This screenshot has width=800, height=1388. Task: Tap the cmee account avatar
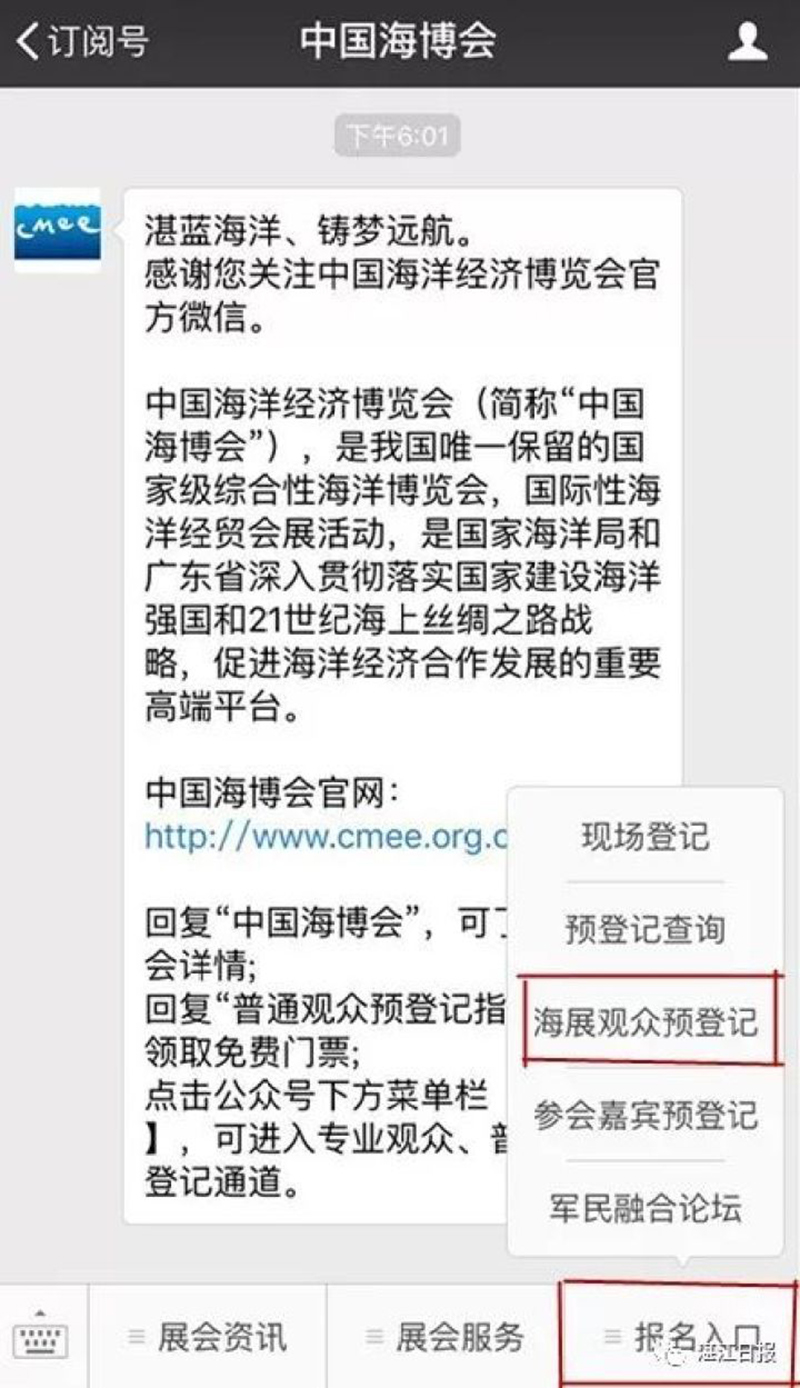click(x=57, y=230)
